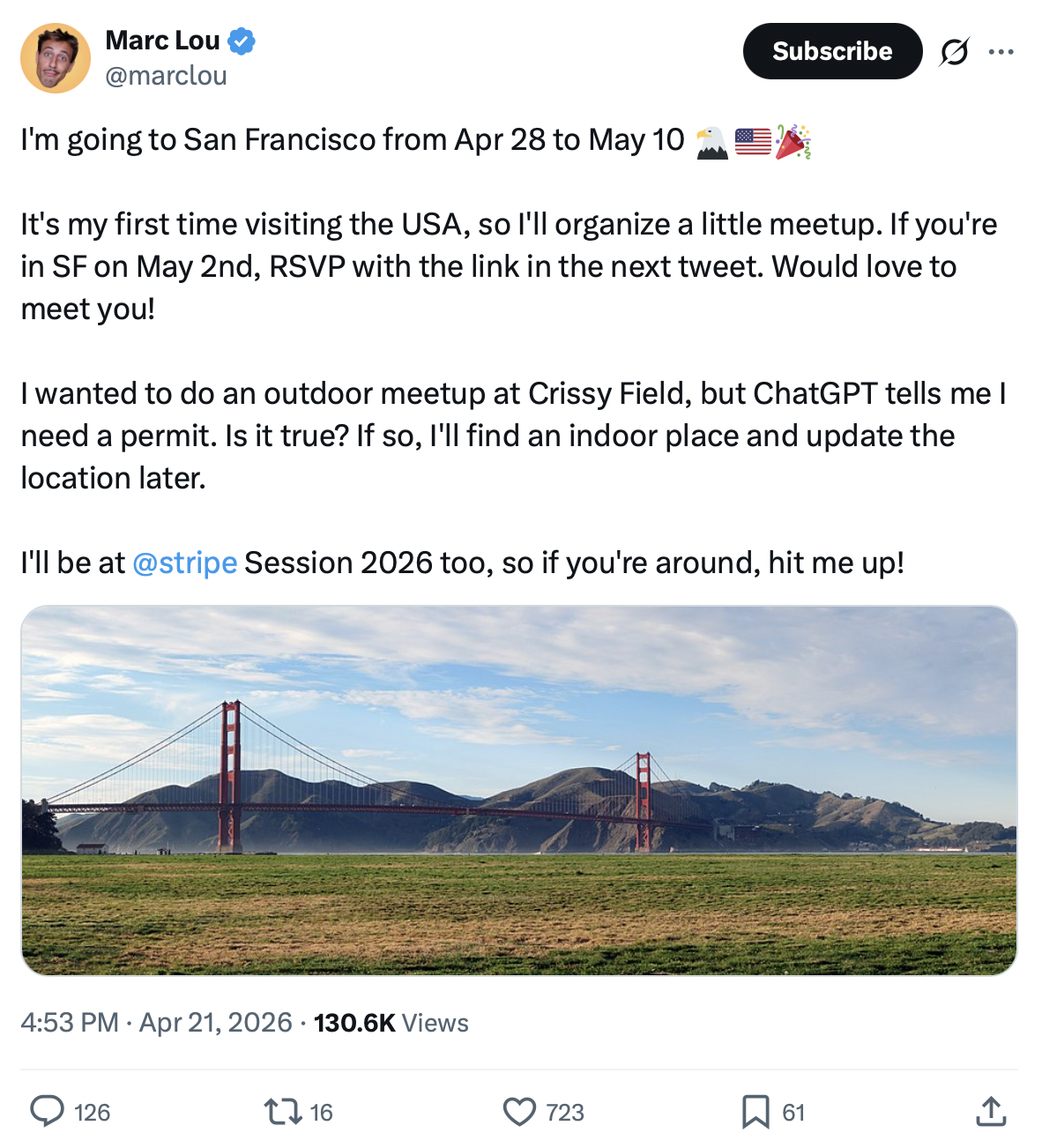
Task: Open the @stripe mention link
Action: coord(184,563)
